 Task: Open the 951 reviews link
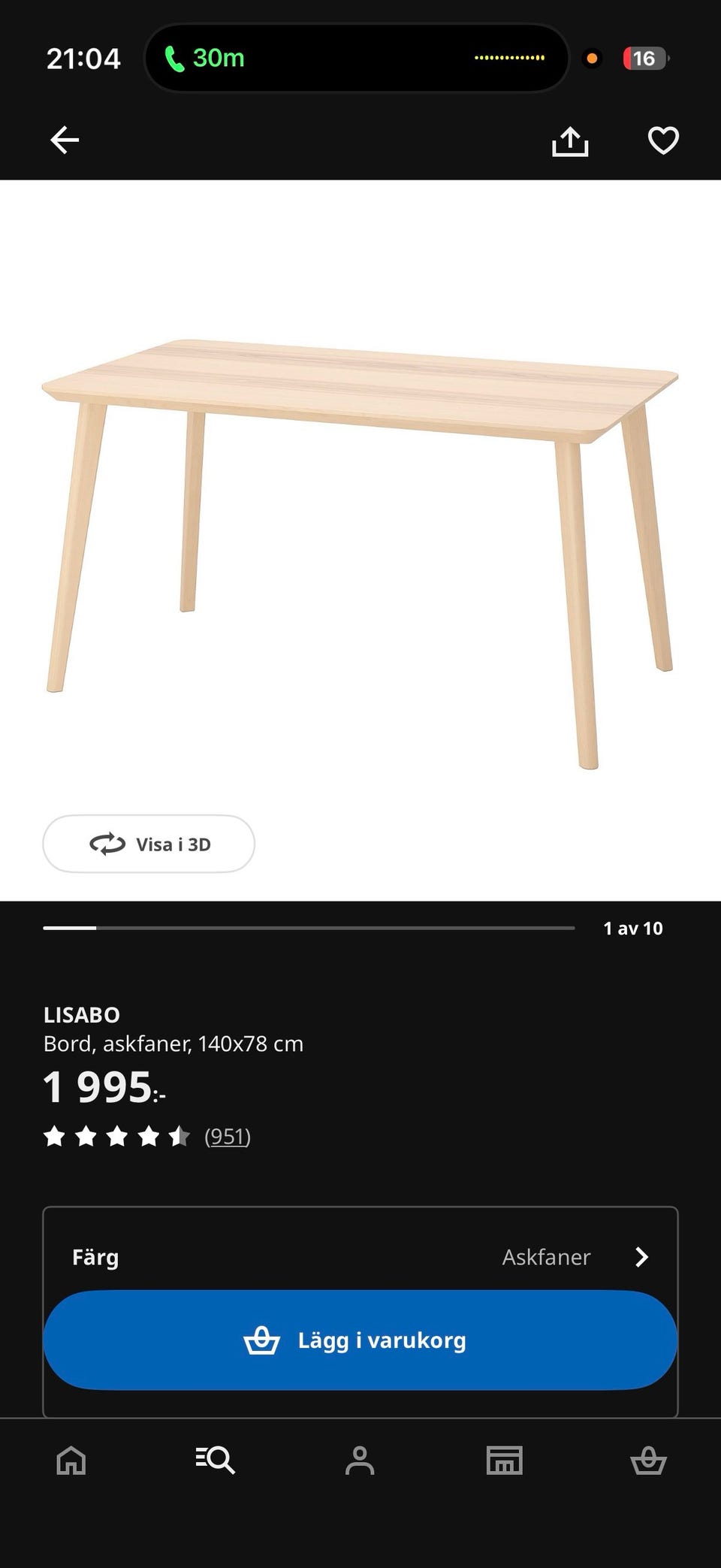coord(228,1136)
